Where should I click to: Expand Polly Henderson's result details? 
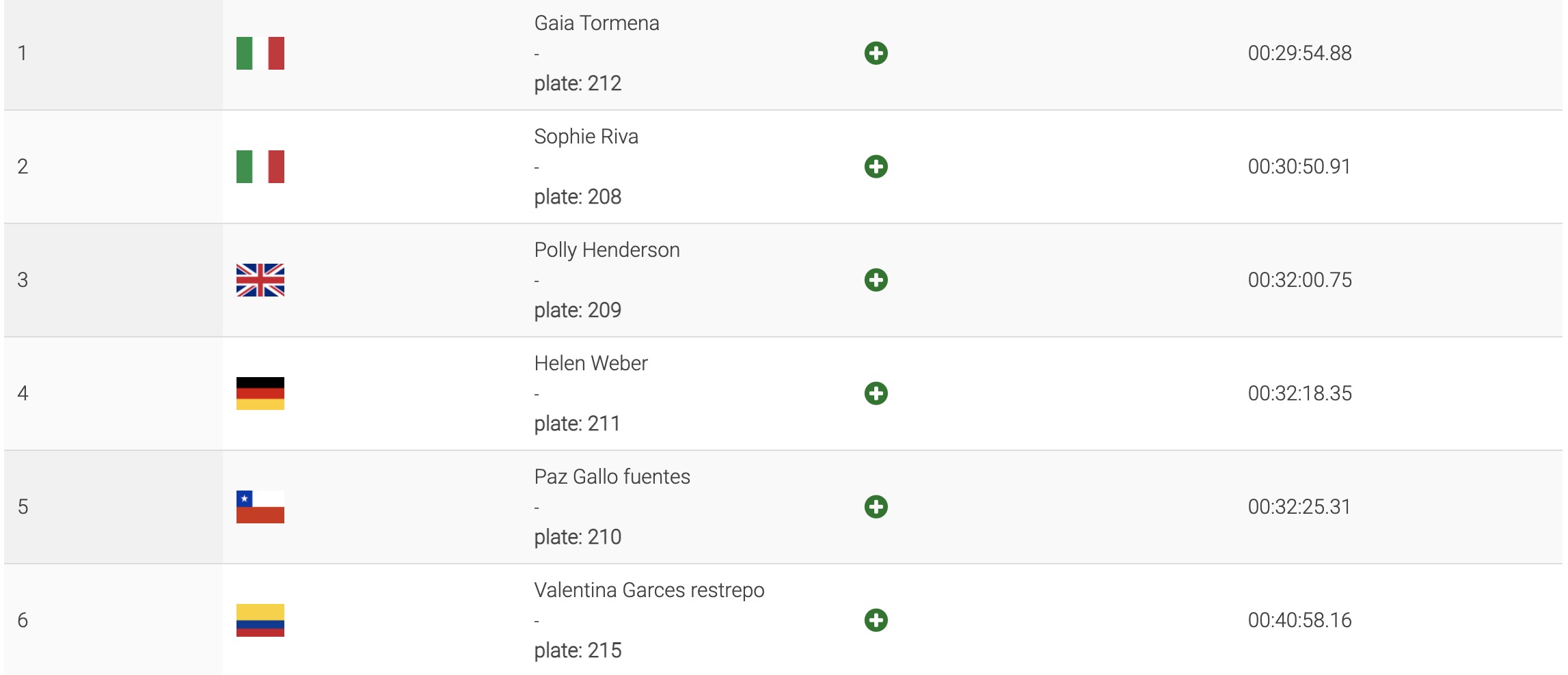876,280
